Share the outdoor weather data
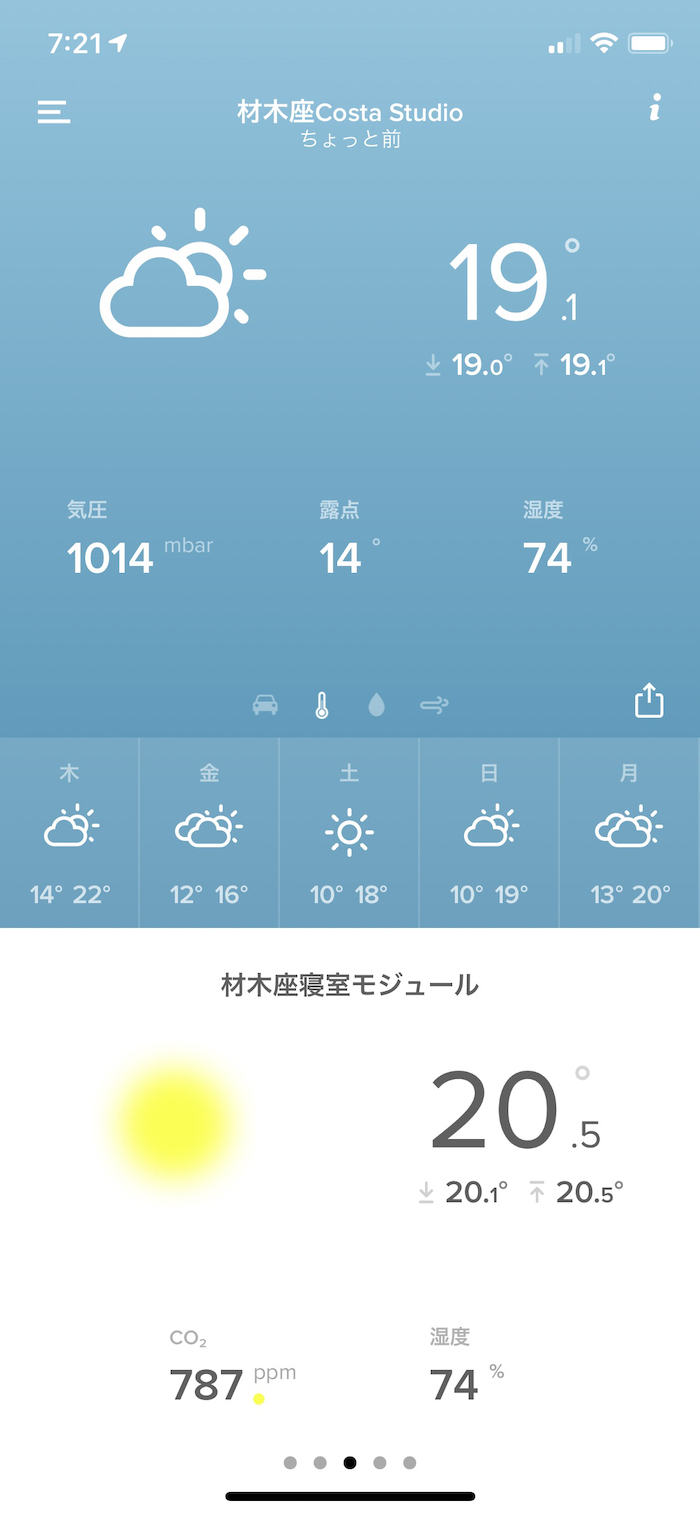Image resolution: width=700 pixels, height=1516 pixels. click(x=649, y=701)
